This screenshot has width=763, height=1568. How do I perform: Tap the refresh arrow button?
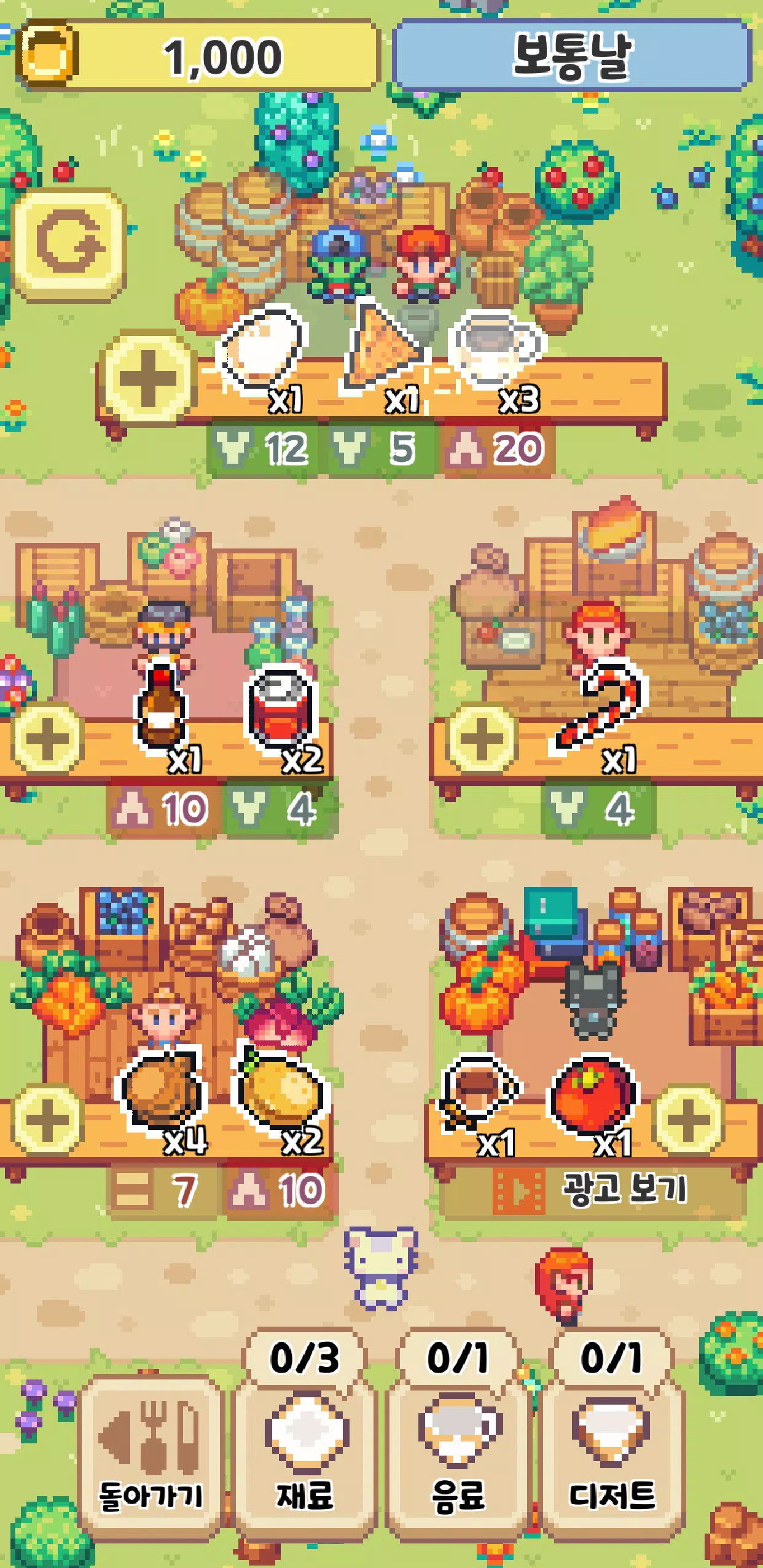point(69,243)
